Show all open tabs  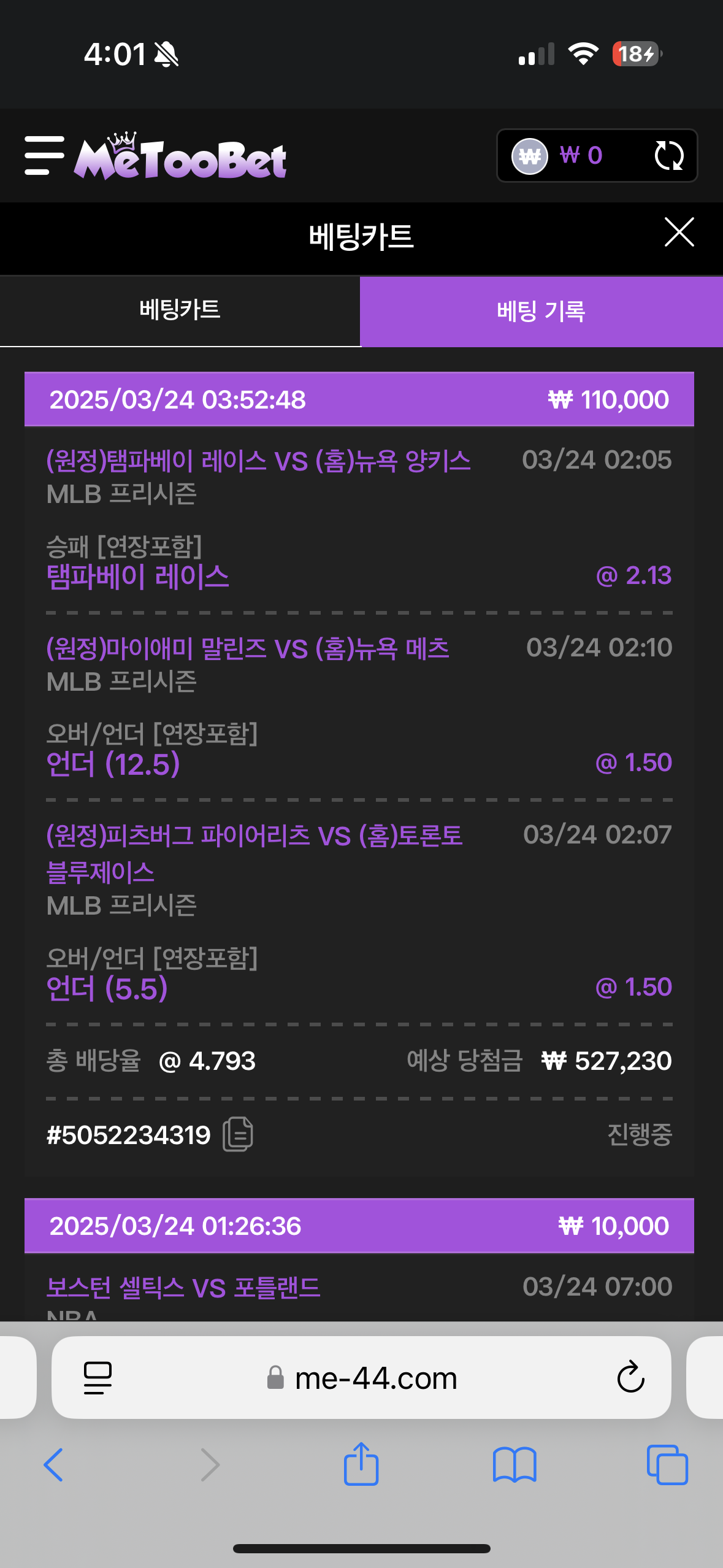[667, 1465]
